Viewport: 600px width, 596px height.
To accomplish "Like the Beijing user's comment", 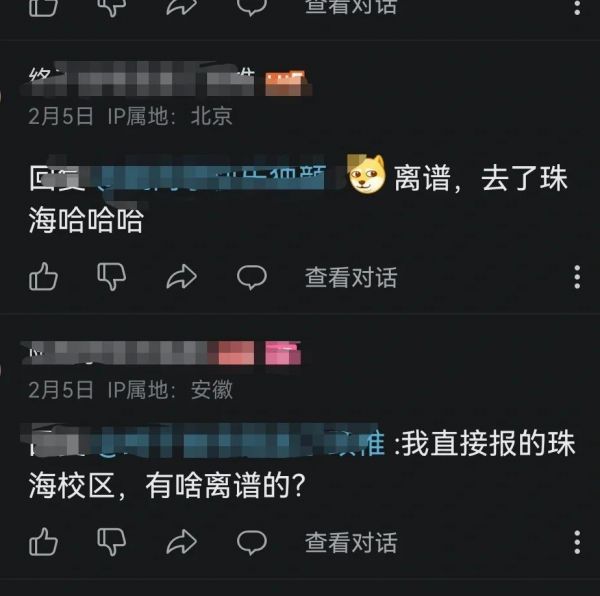I will point(43,277).
